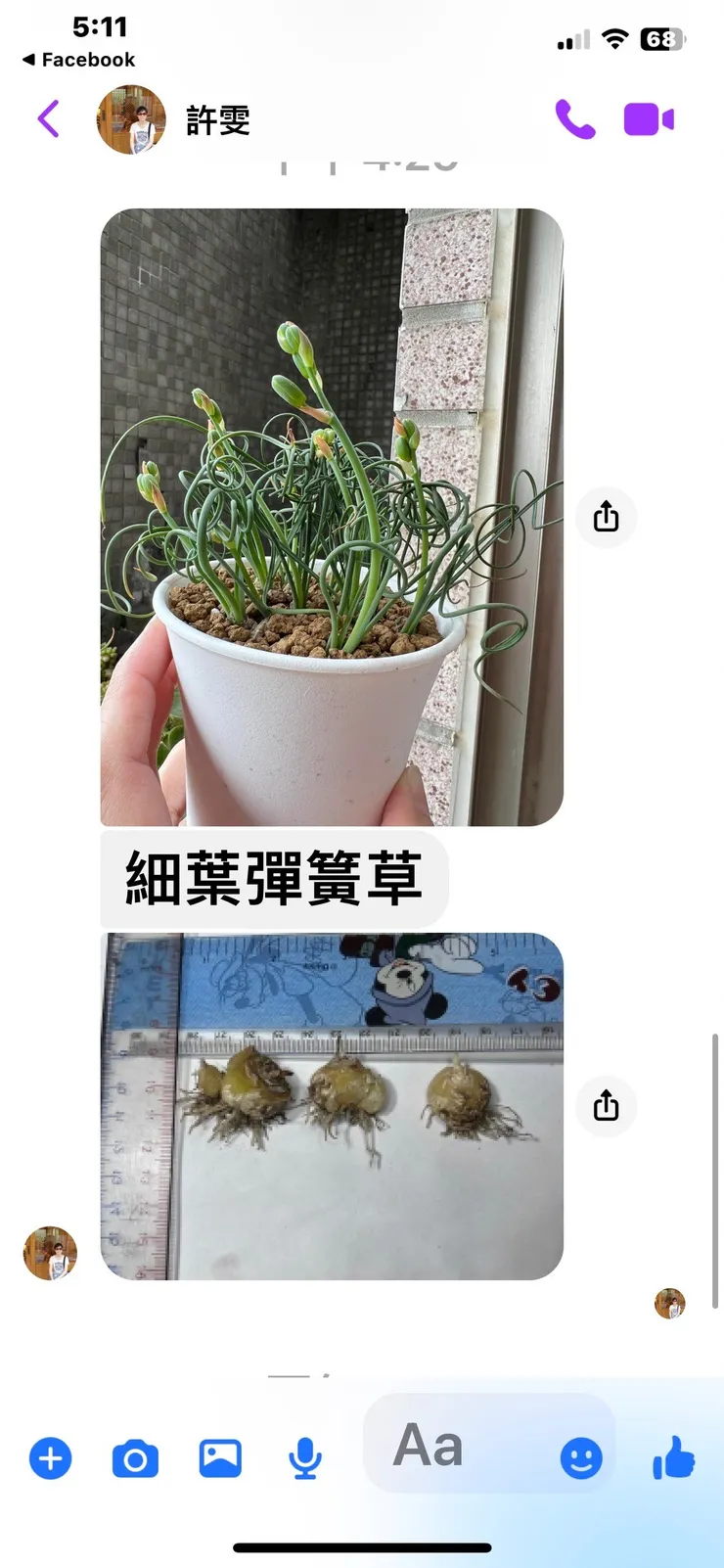The width and height of the screenshot is (724, 1568).
Task: Open the camera to take a photo
Action: click(x=134, y=1457)
